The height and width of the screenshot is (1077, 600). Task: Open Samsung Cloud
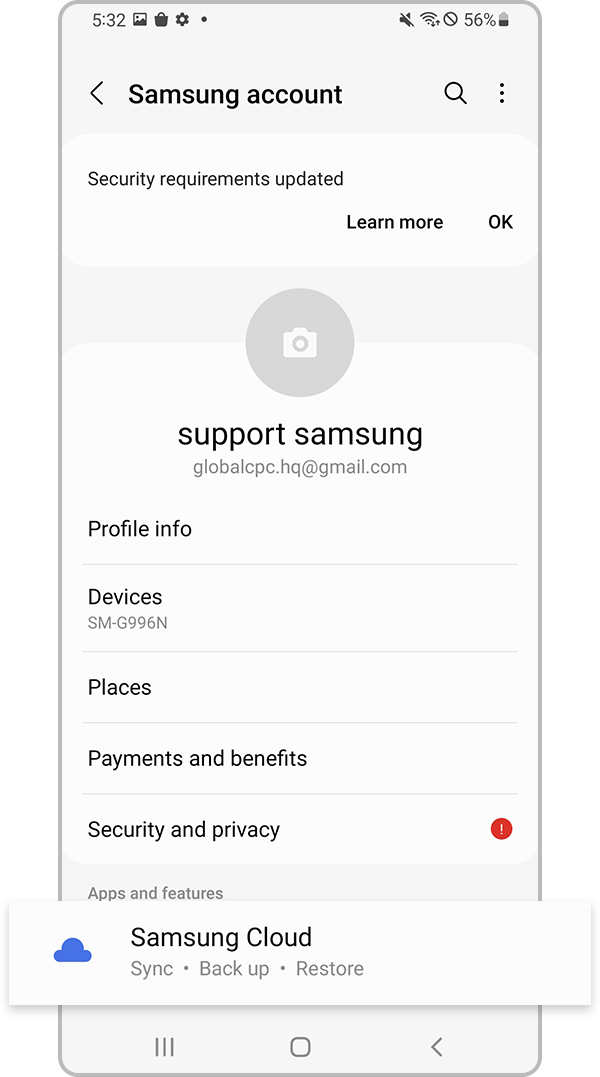[299, 951]
